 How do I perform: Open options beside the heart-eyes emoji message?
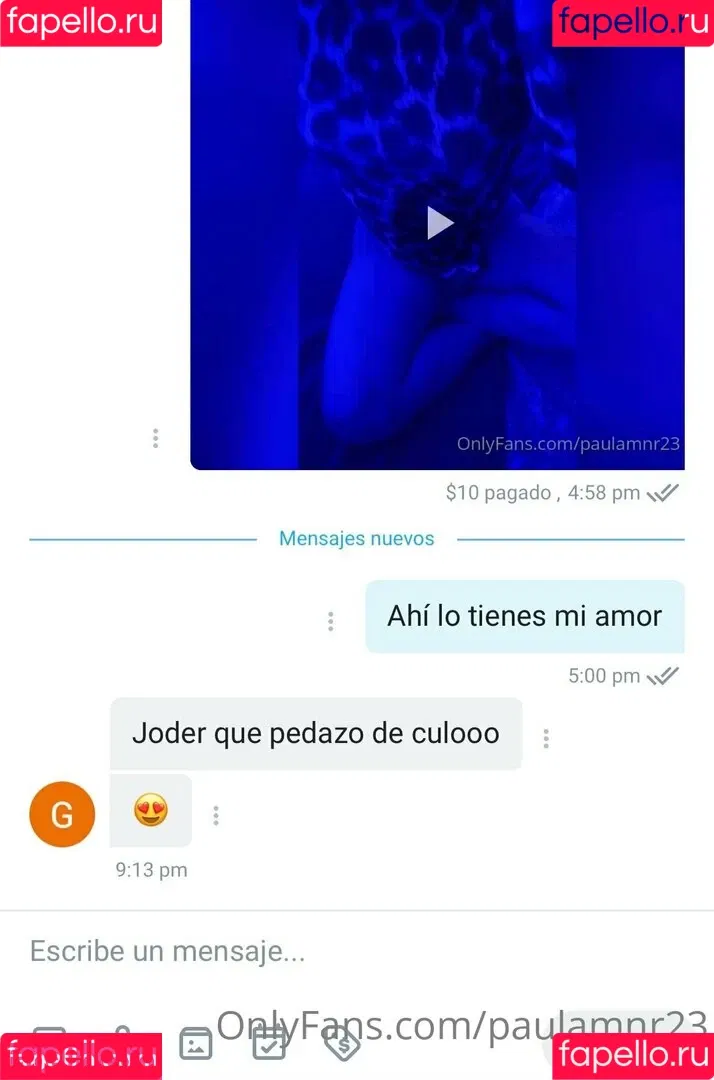[x=216, y=816]
